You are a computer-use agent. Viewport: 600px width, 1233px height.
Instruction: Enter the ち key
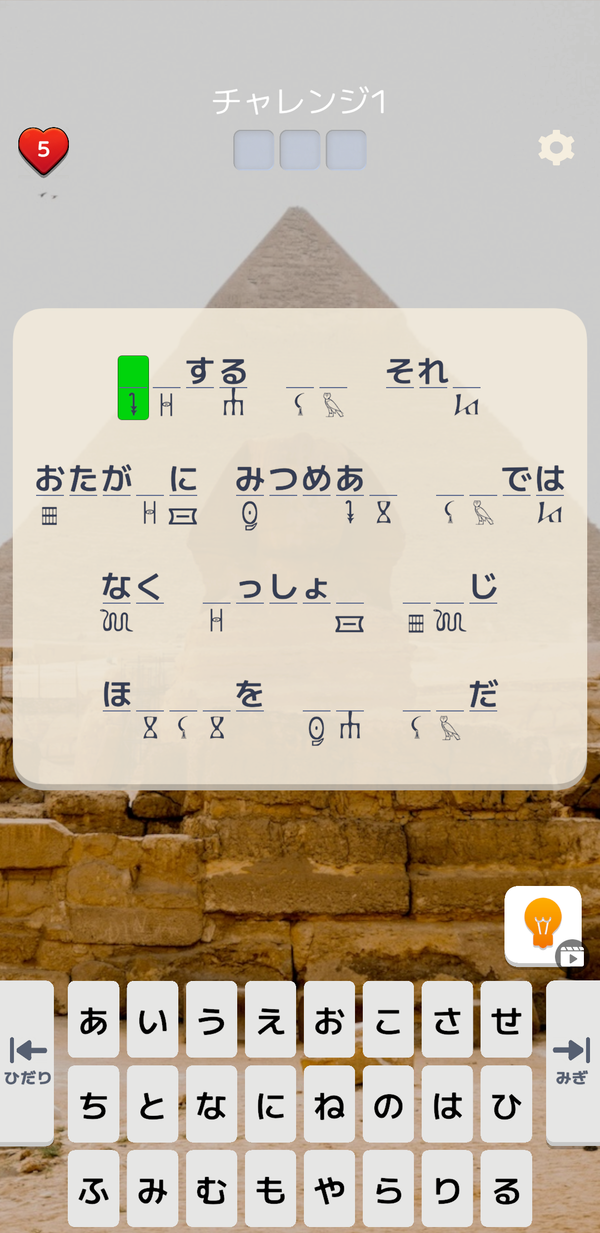click(93, 1105)
